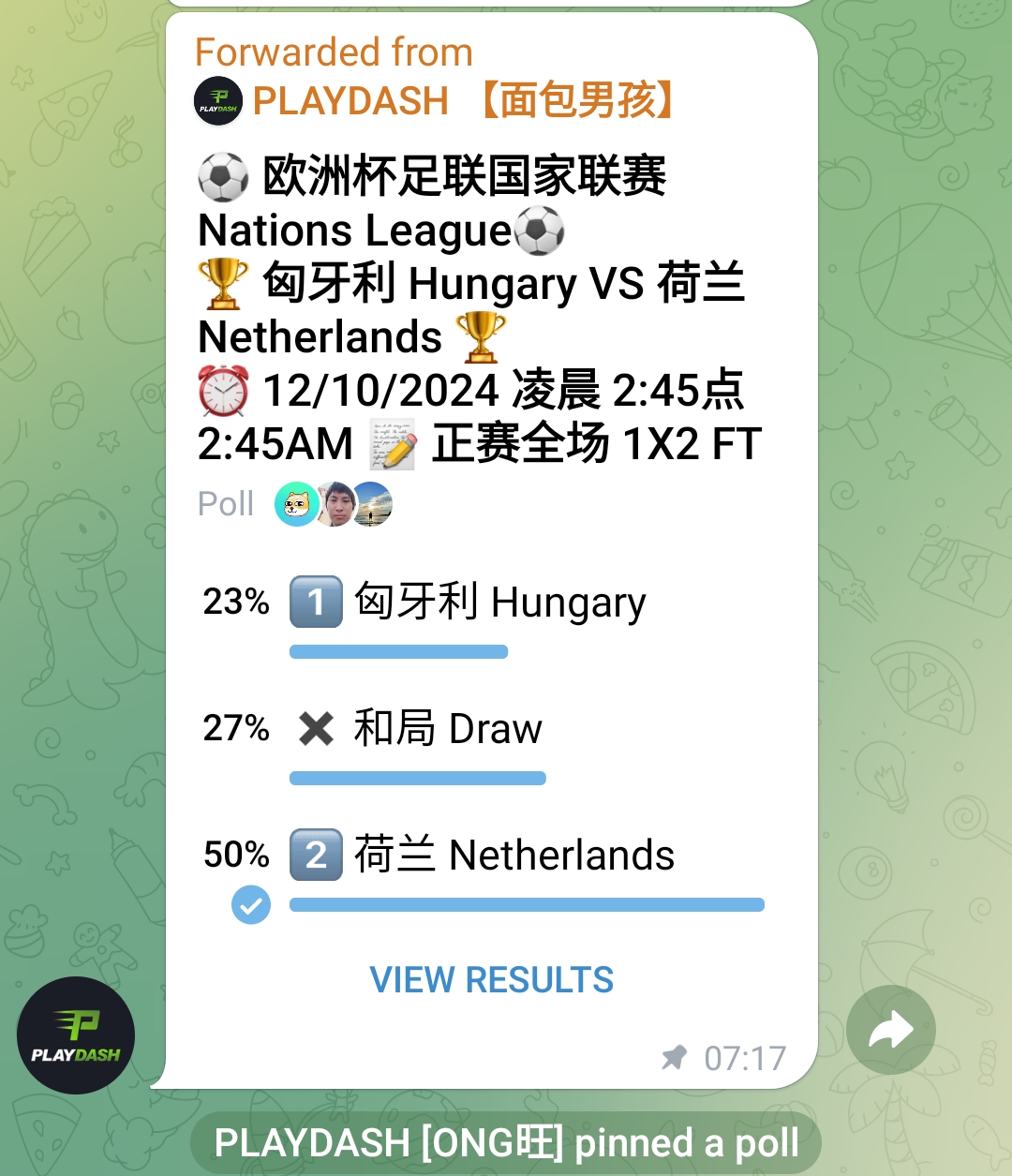Open the pinned poll service message

pos(506,1143)
